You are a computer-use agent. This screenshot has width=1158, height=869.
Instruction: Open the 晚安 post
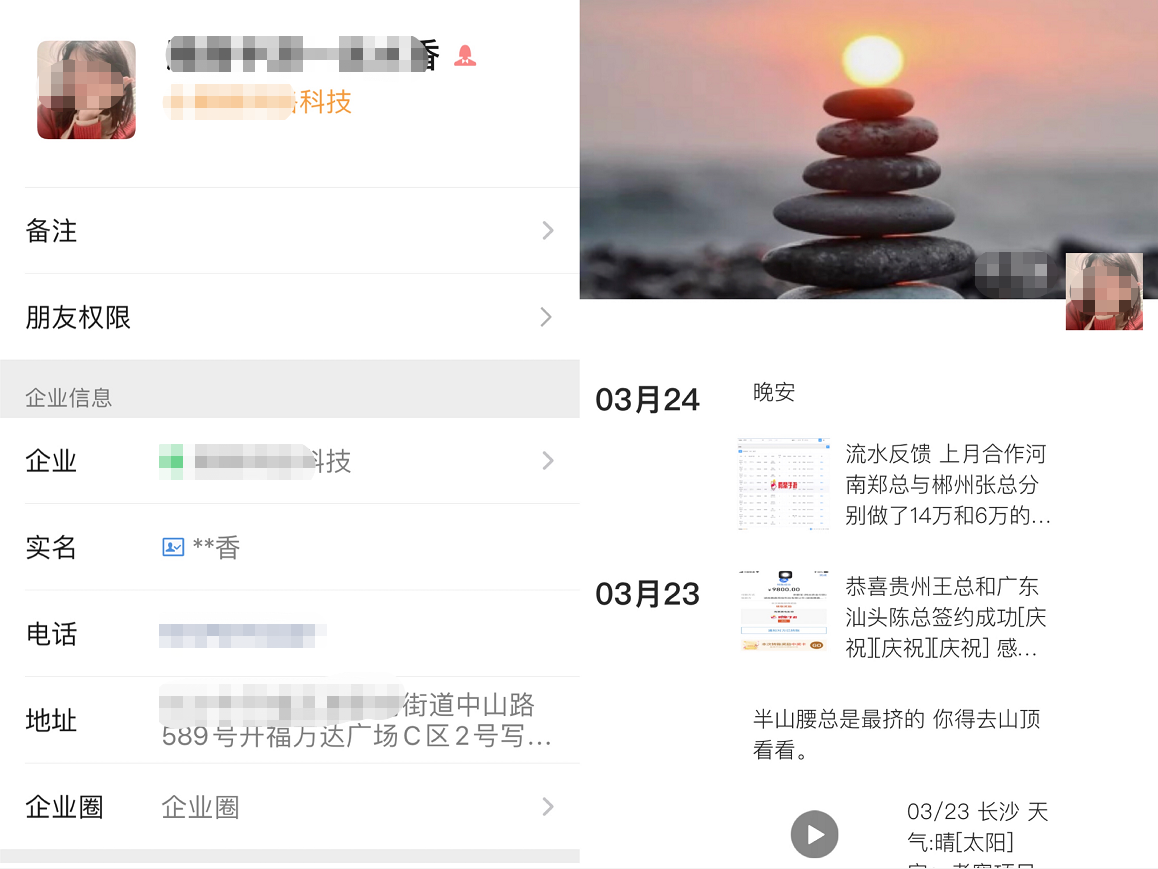coord(774,392)
